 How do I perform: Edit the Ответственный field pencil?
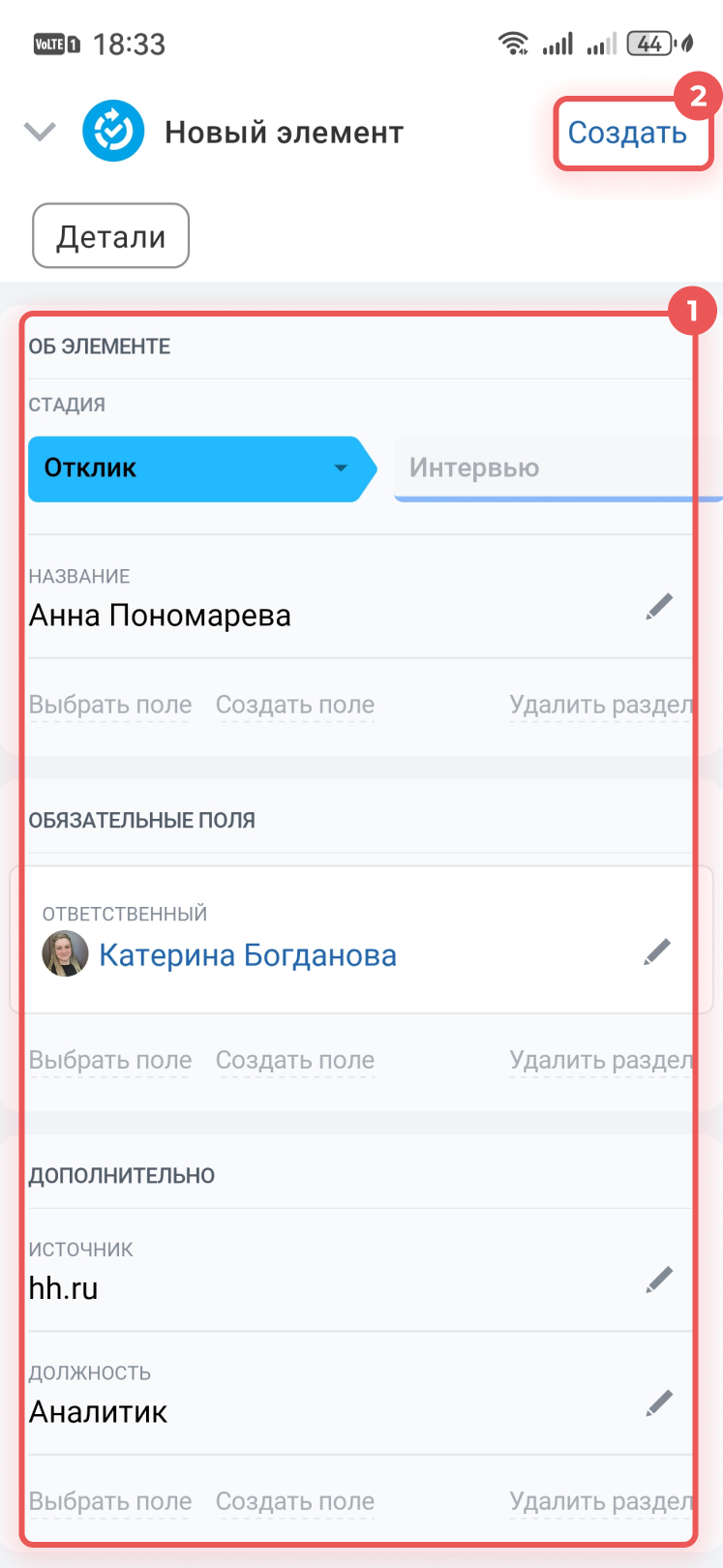pos(657,952)
